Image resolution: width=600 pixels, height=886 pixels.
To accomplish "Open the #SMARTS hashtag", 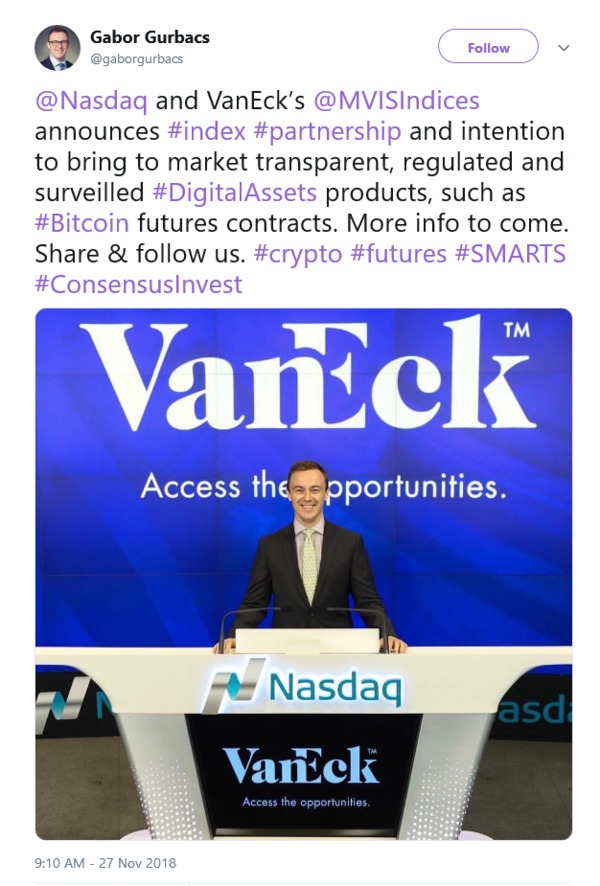I will pos(510,253).
